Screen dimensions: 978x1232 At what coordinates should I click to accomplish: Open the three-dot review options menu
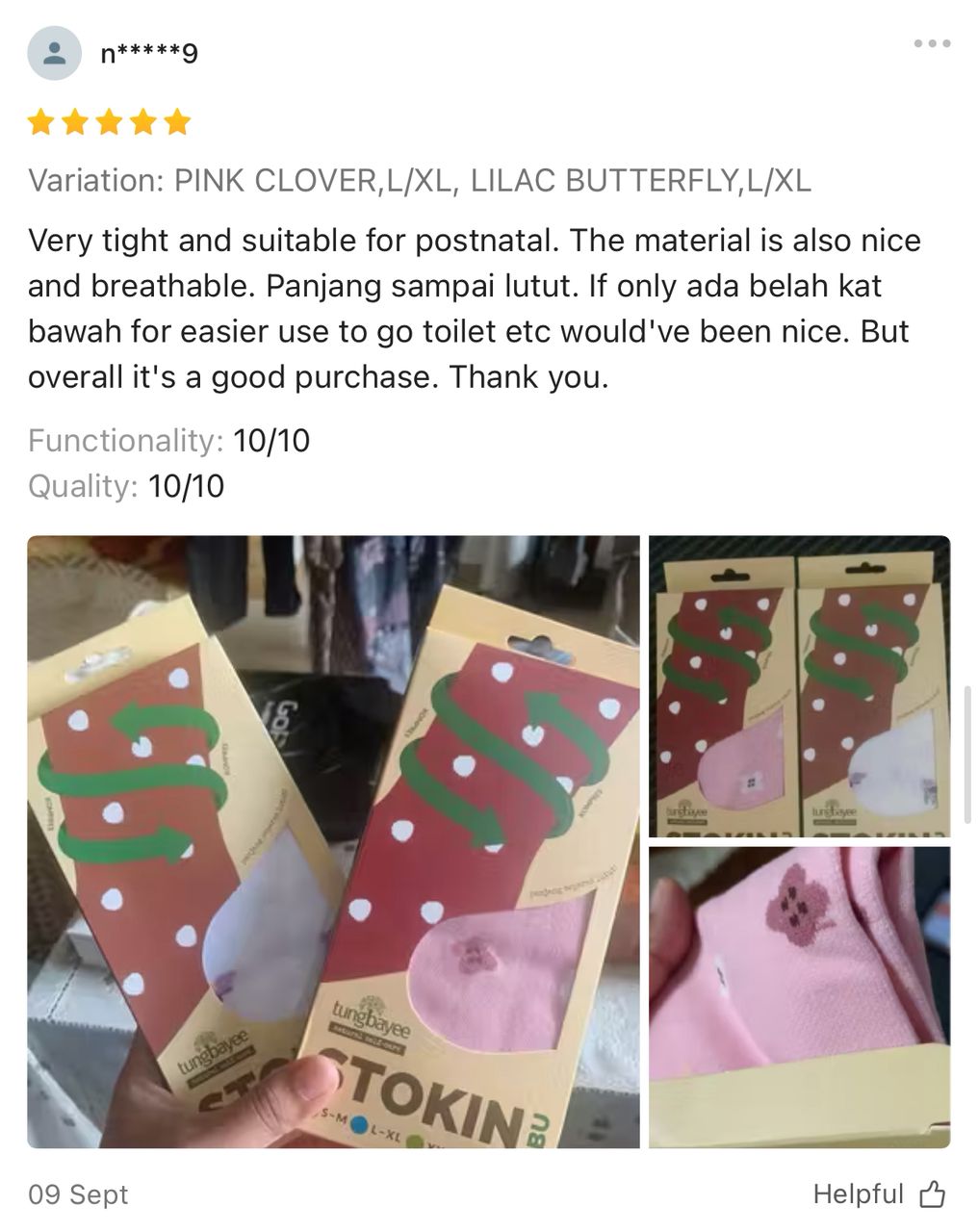coord(932,43)
